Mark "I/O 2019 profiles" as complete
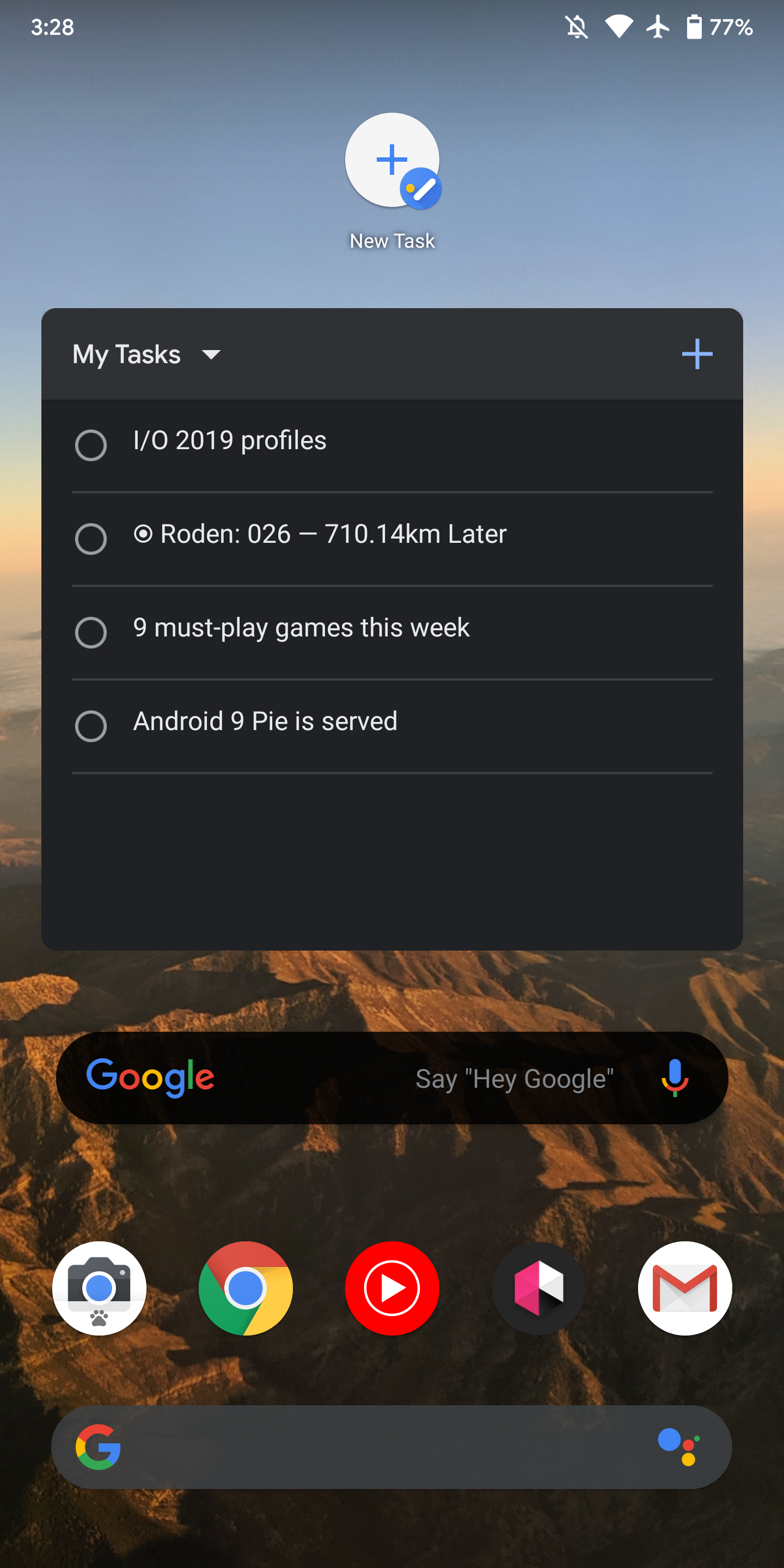This screenshot has height=1568, width=784. (91, 445)
